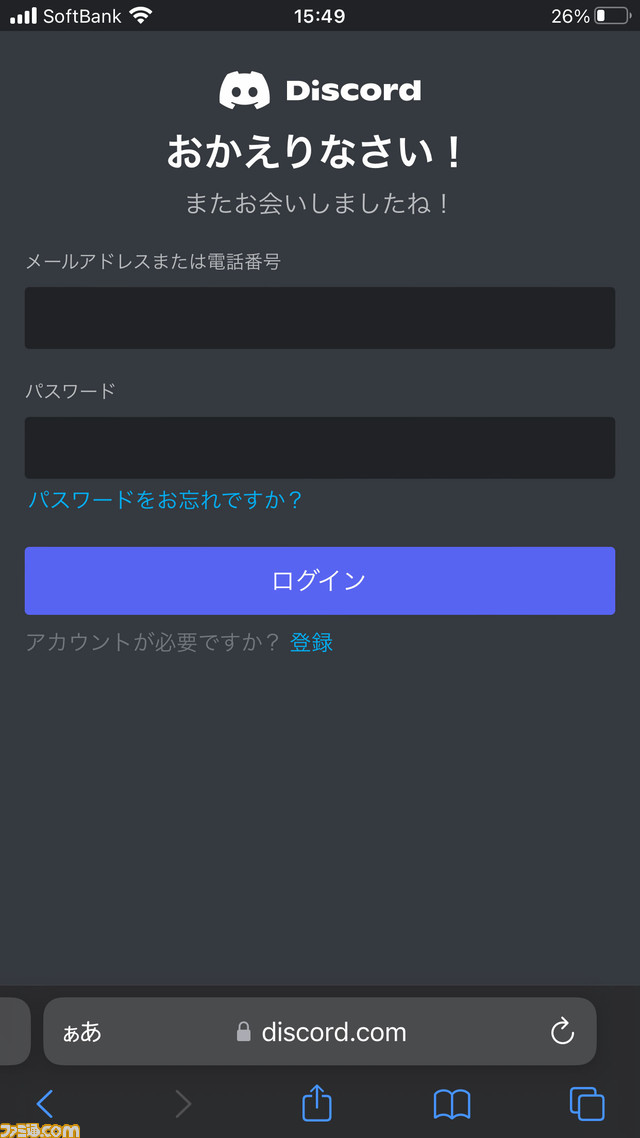
Task: Tap the email or phone number field
Action: (x=320, y=318)
